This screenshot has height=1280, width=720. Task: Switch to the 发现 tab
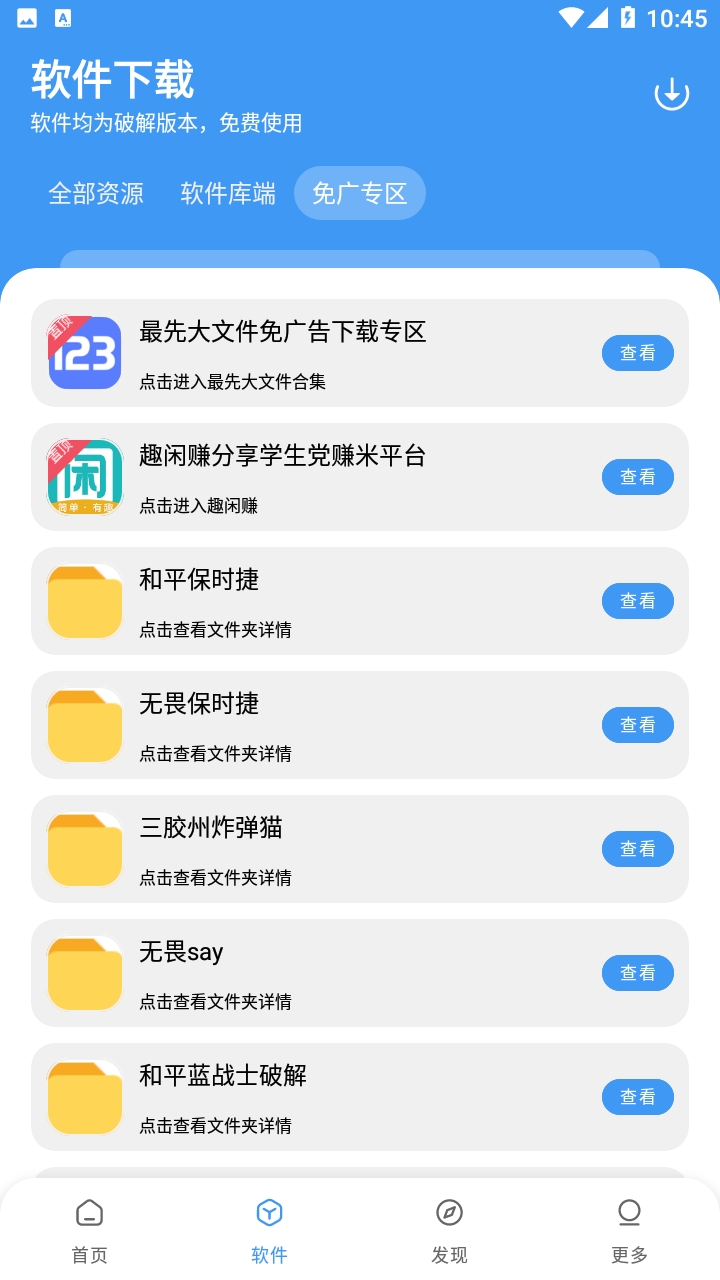pos(450,1231)
